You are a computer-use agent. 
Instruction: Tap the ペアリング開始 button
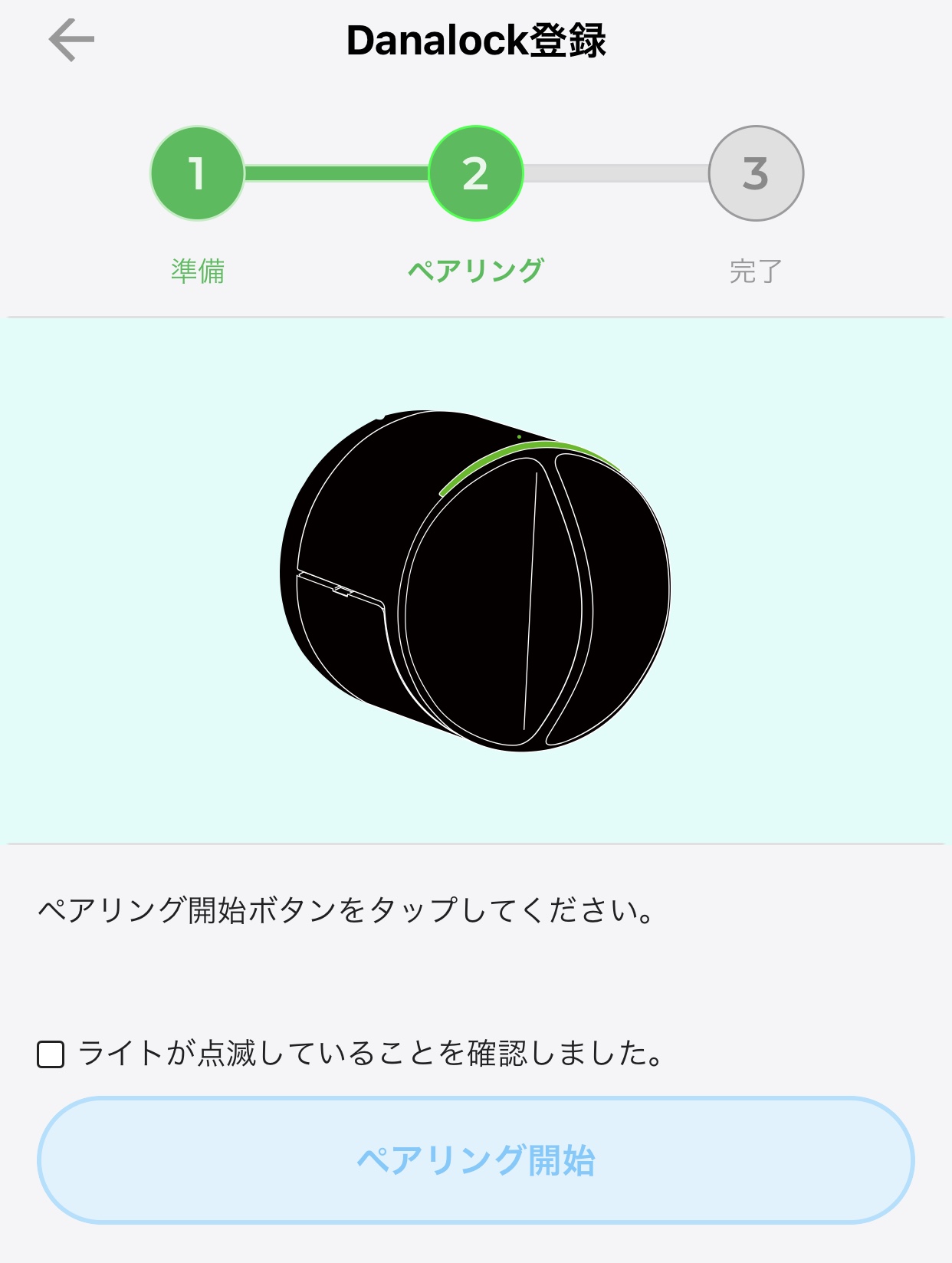tap(475, 1160)
